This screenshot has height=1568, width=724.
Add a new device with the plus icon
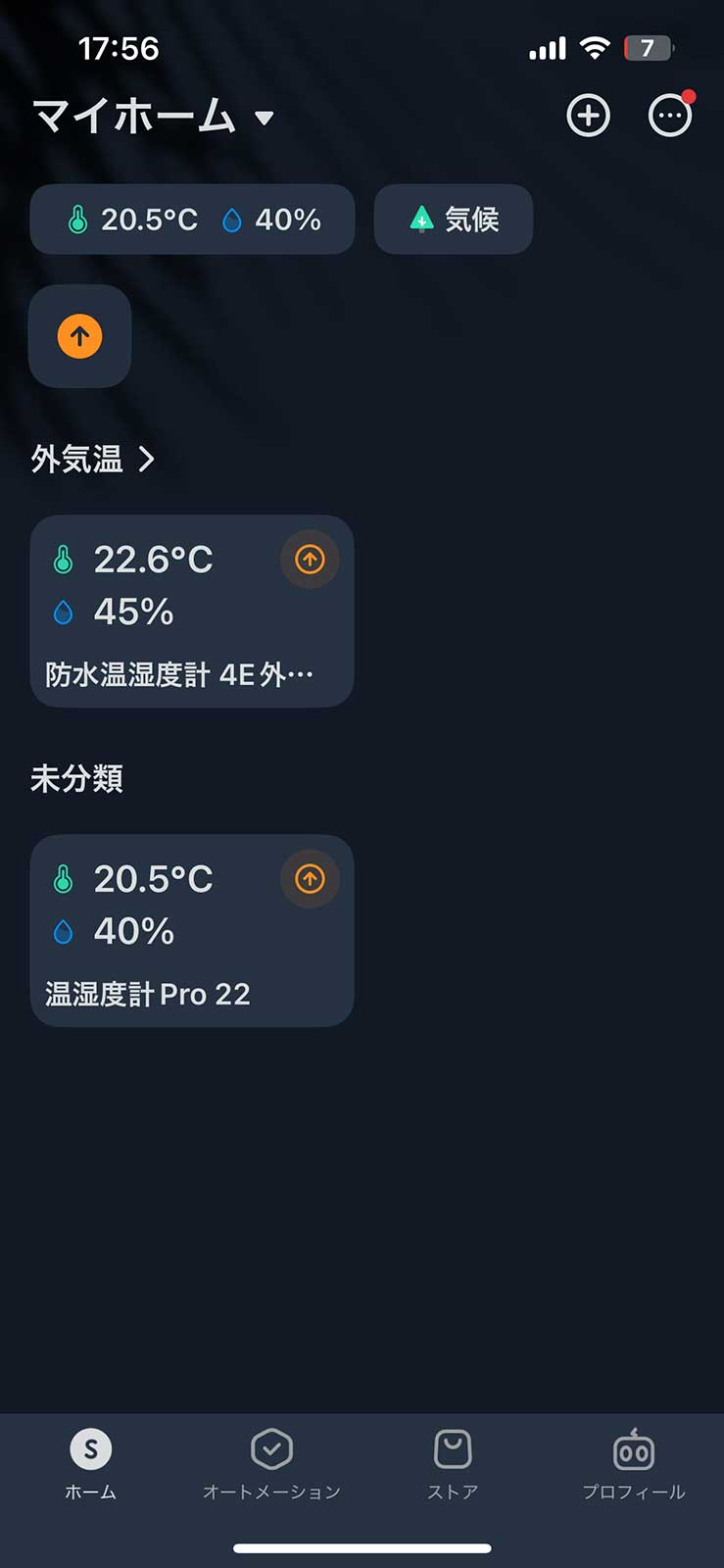point(588,117)
